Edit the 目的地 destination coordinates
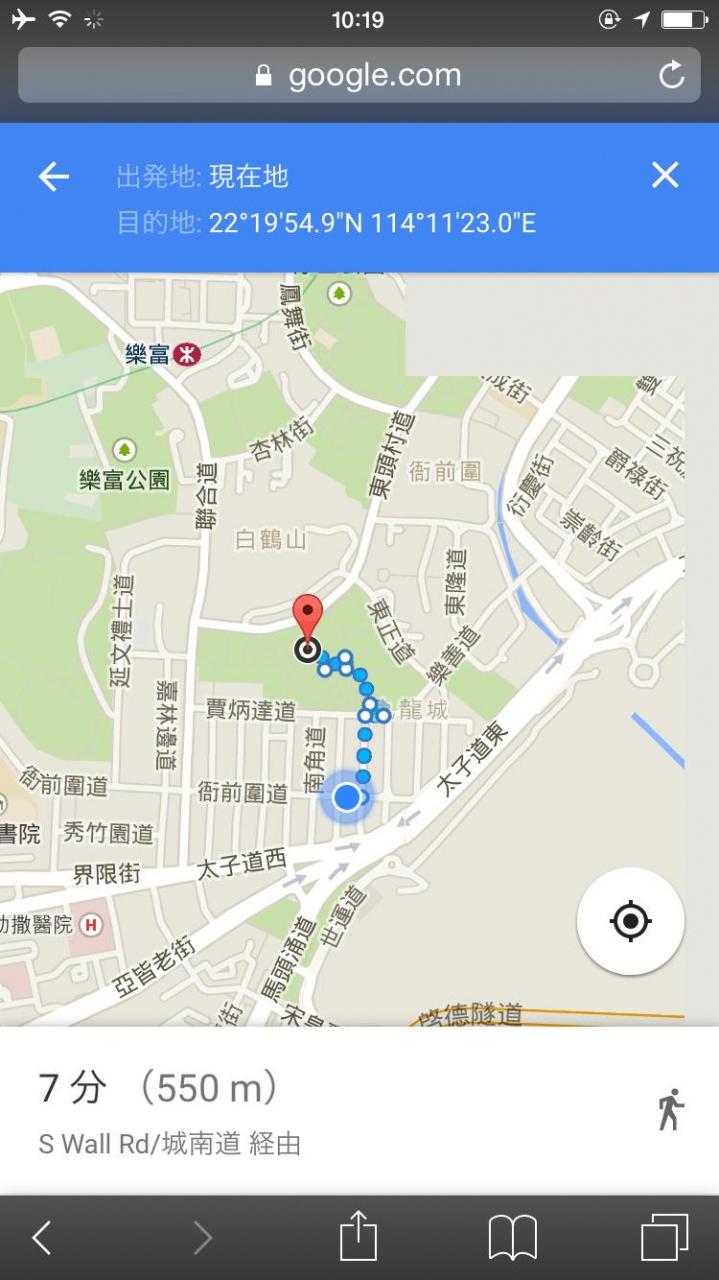Screen dimensions: 719x1280 pyautogui.click(x=372, y=222)
